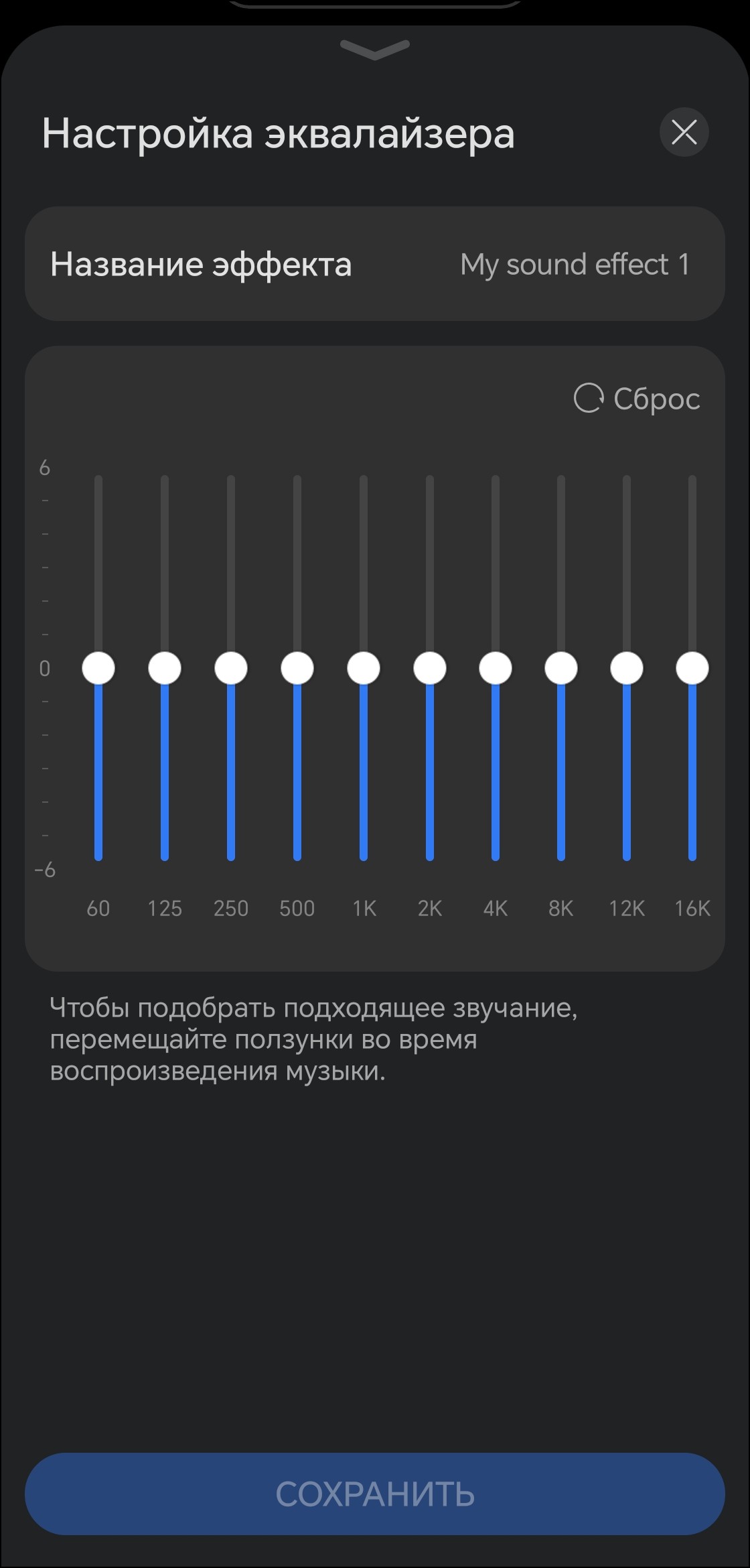The height and width of the screenshot is (1568, 750).
Task: Tap the 4K slider knob
Action: tap(496, 668)
